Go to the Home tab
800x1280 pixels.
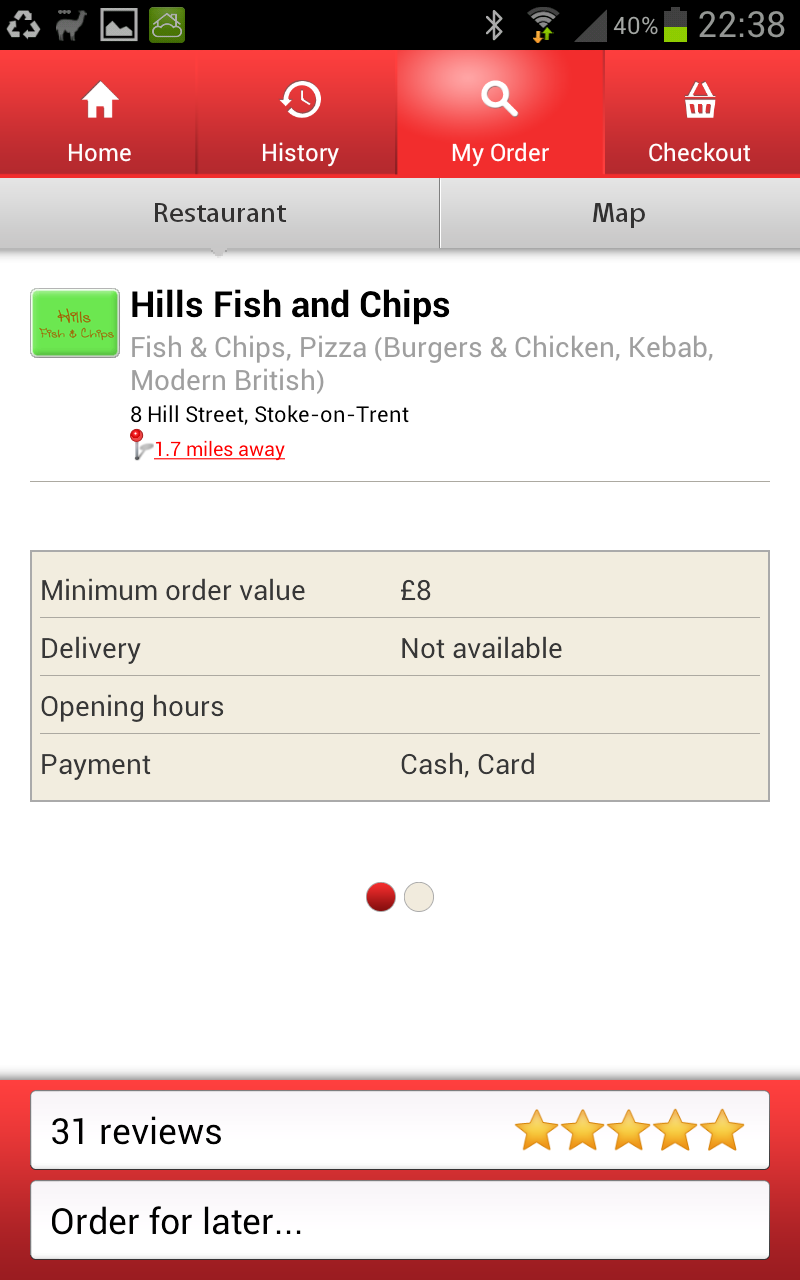[x=99, y=114]
